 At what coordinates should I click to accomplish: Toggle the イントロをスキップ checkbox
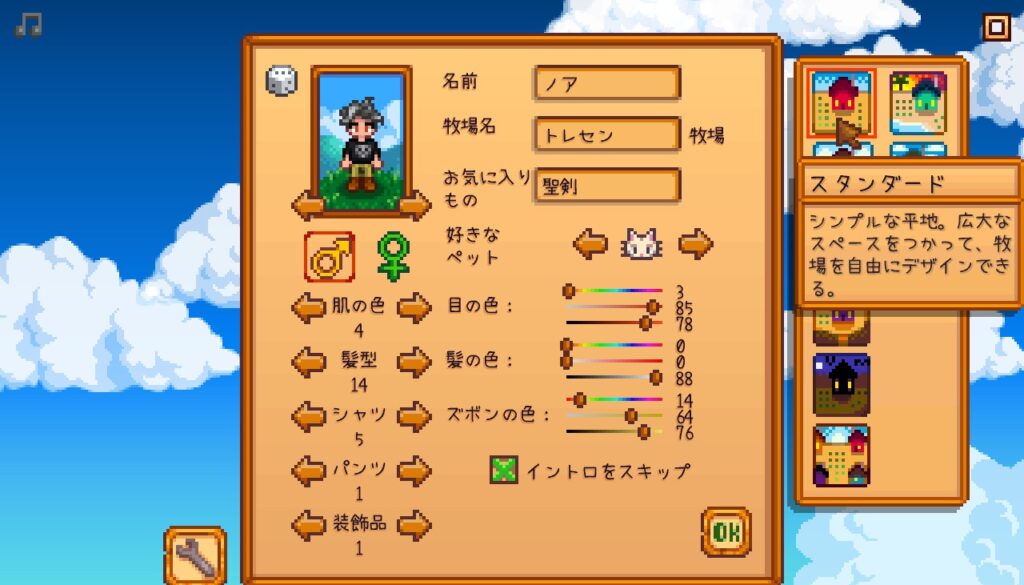[x=504, y=470]
